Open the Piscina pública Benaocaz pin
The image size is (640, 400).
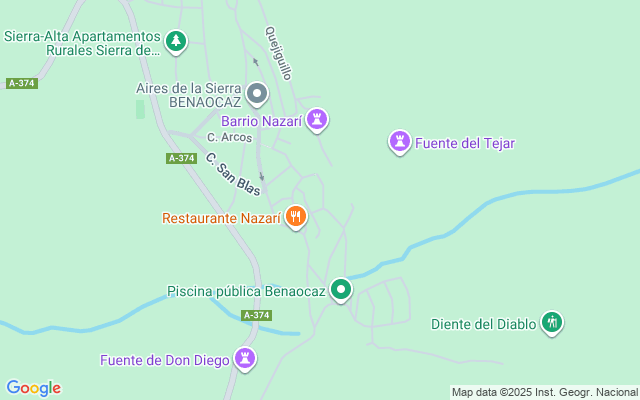tap(341, 291)
